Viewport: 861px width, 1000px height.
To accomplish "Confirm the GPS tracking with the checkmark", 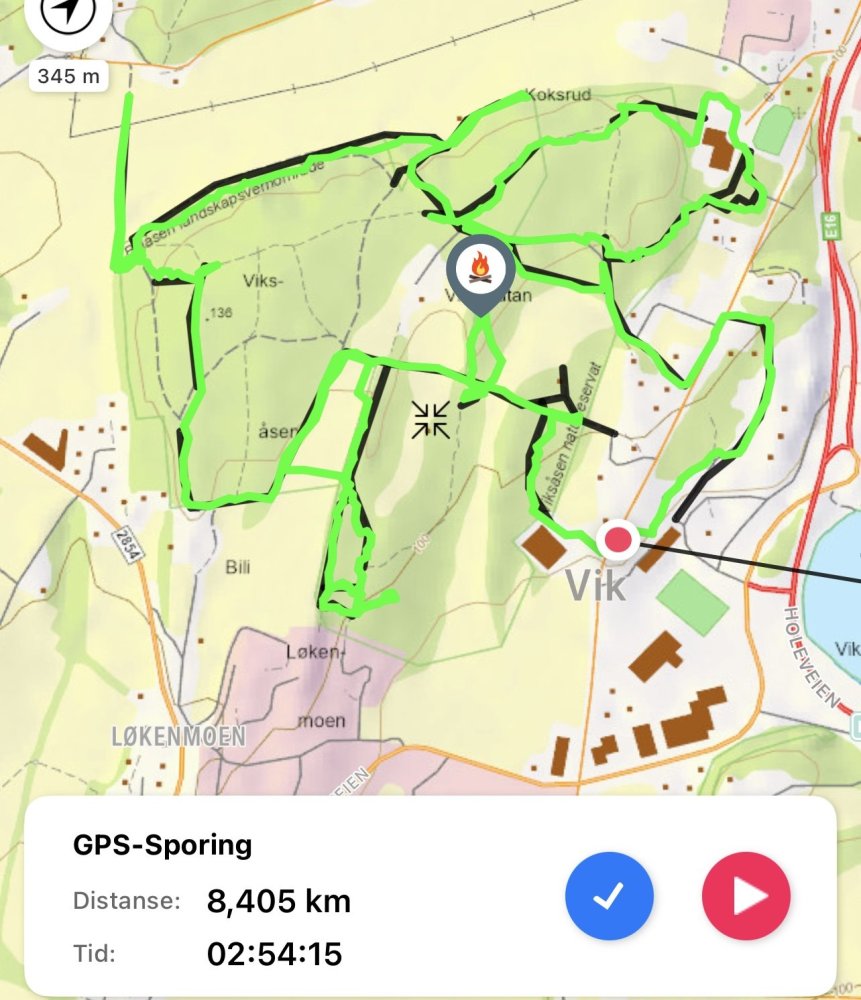I will (x=608, y=897).
